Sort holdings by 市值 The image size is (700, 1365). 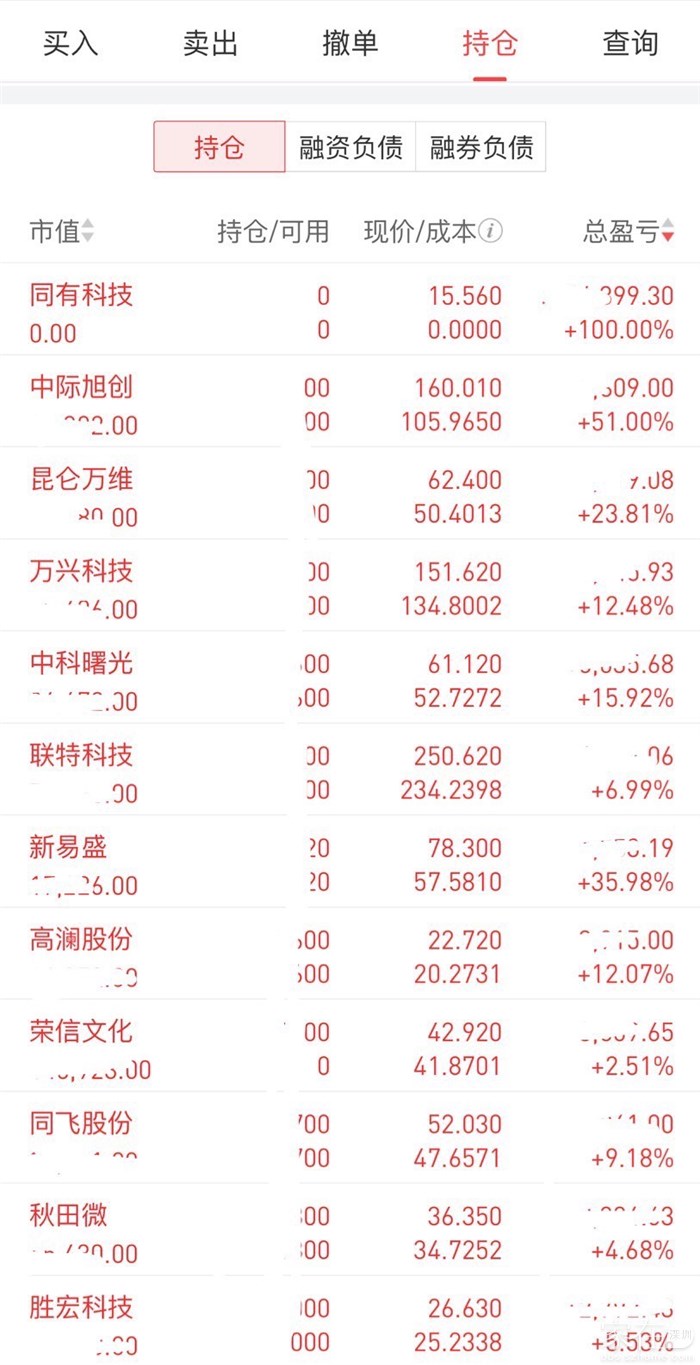[x=62, y=232]
